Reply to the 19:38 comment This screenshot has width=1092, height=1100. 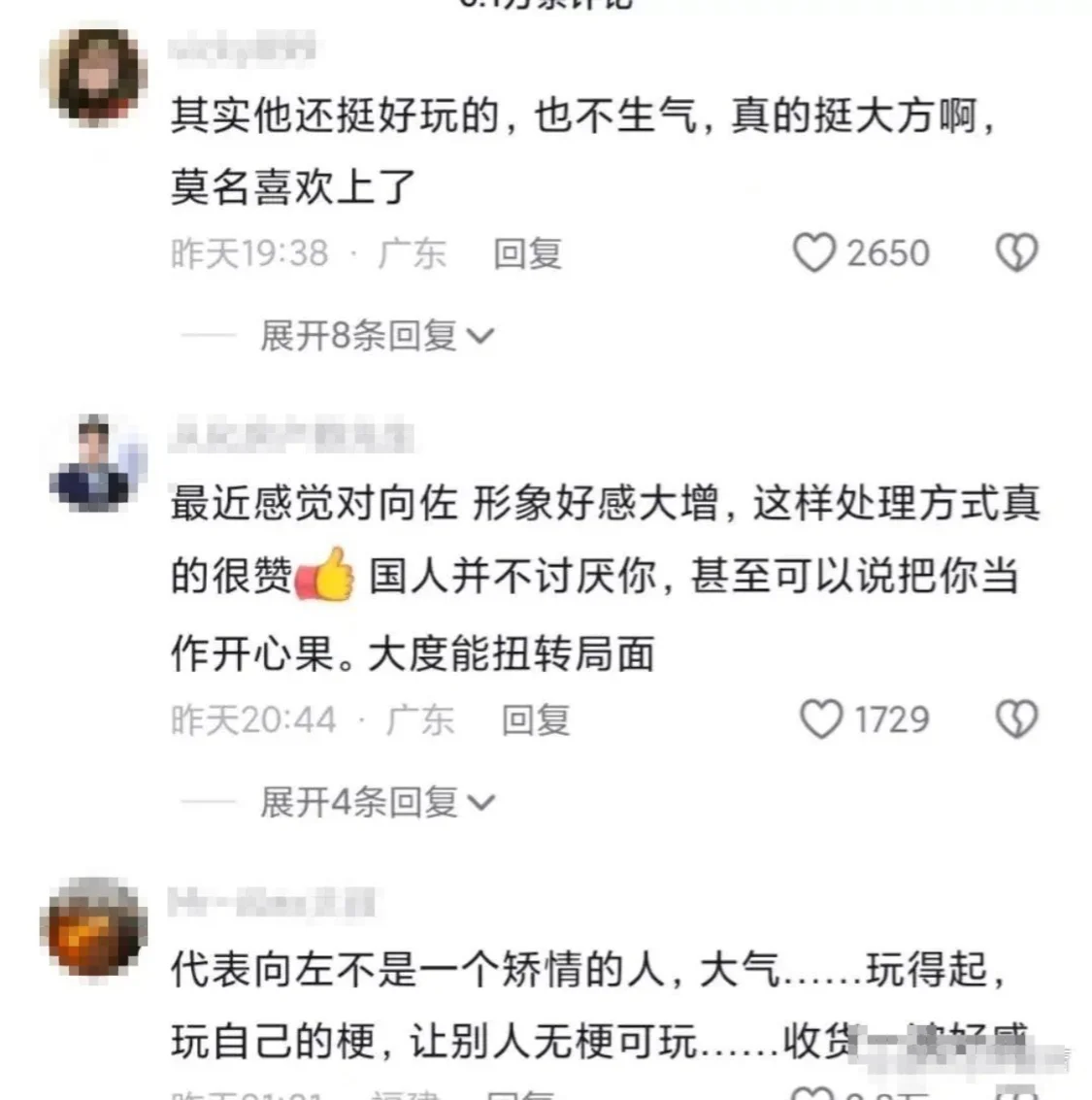coord(527,254)
